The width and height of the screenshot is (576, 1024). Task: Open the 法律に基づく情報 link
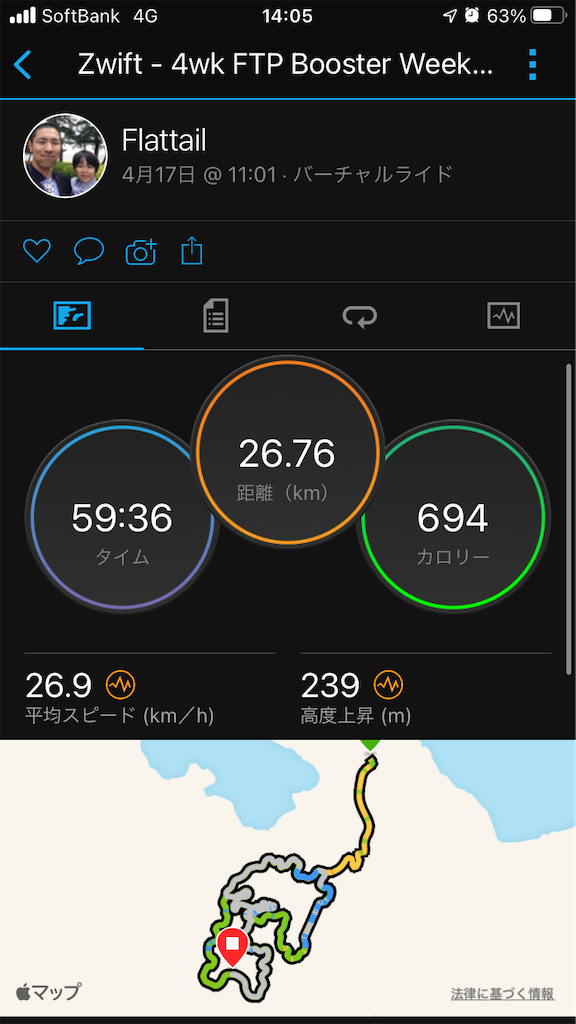[502, 994]
